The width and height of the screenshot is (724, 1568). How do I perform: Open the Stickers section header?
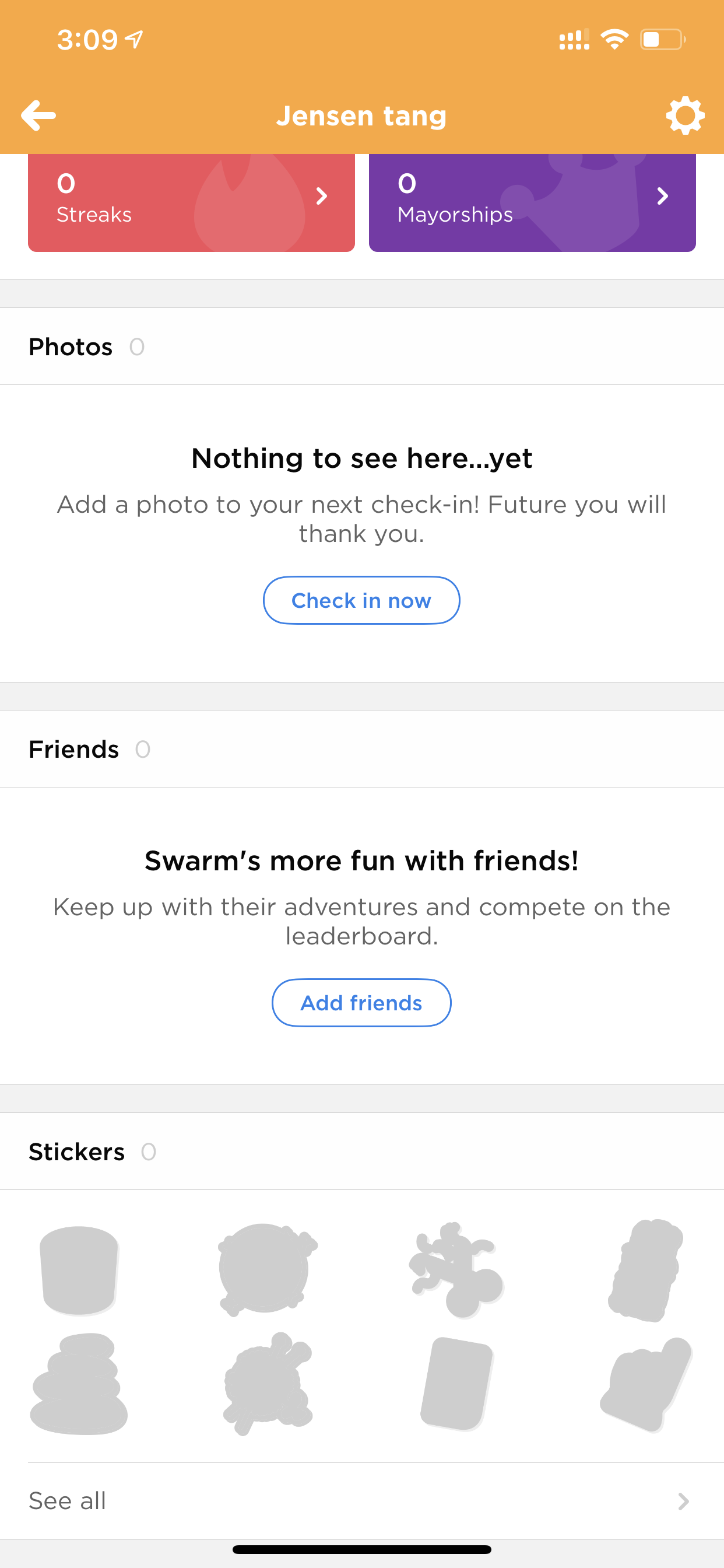pyautogui.click(x=361, y=1151)
